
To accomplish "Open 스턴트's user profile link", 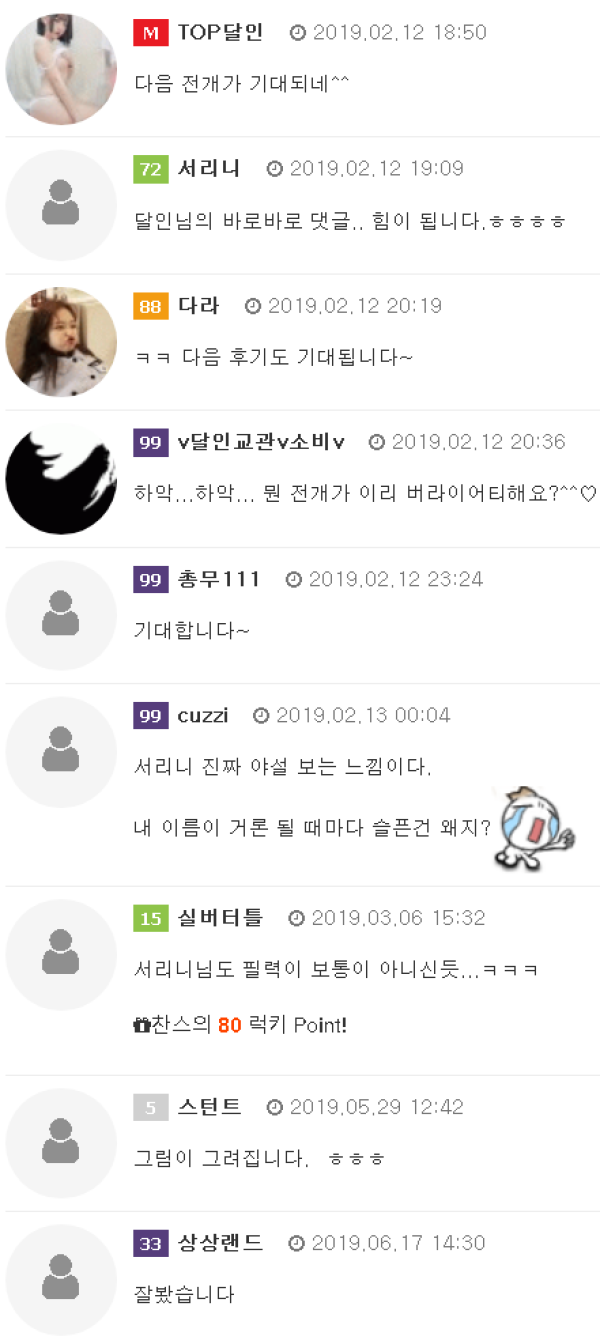I will point(209,1107).
